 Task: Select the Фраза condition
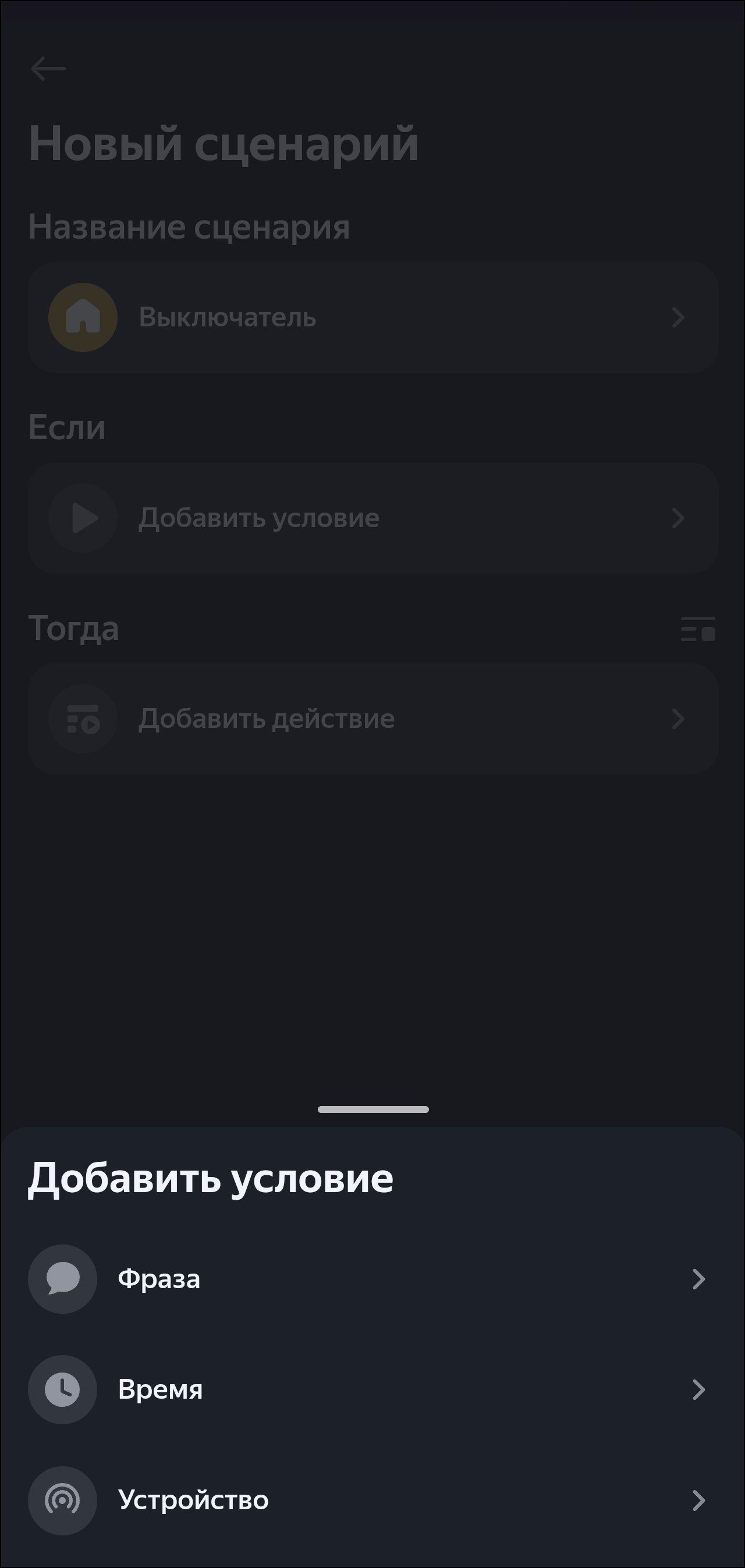tap(371, 1278)
